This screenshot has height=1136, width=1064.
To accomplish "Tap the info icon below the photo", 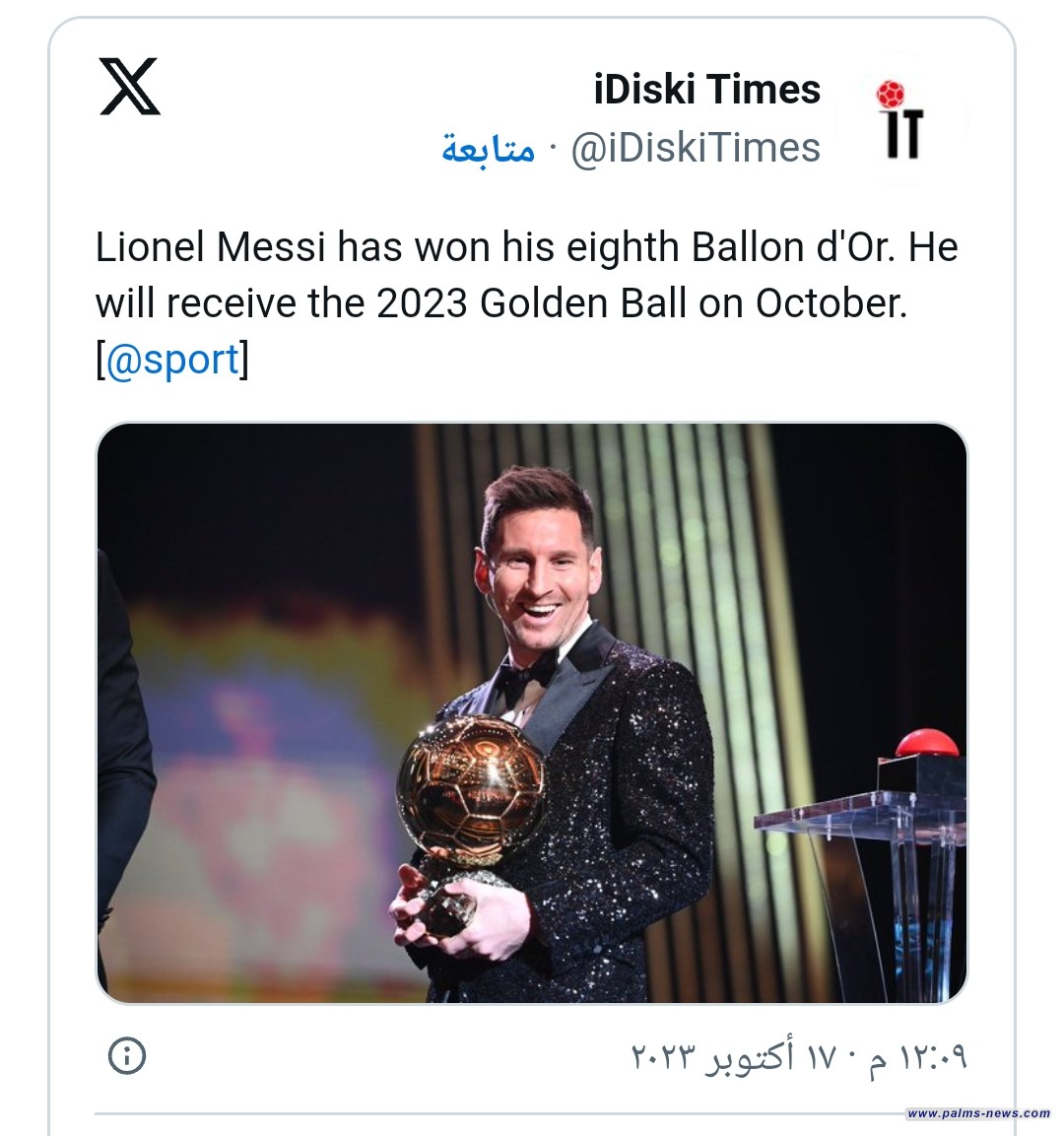I will [x=127, y=1056].
